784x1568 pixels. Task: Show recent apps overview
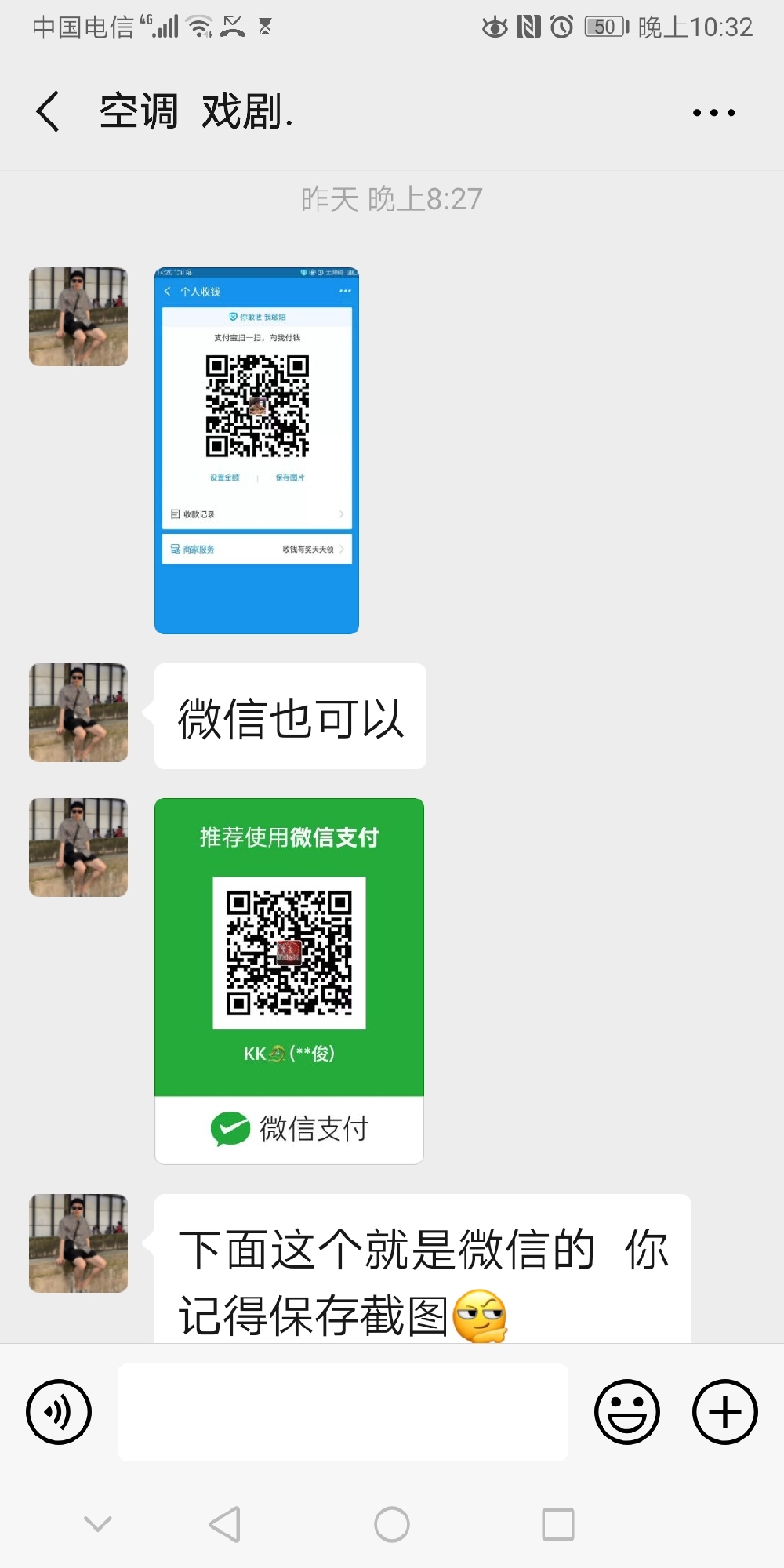coord(558,1525)
